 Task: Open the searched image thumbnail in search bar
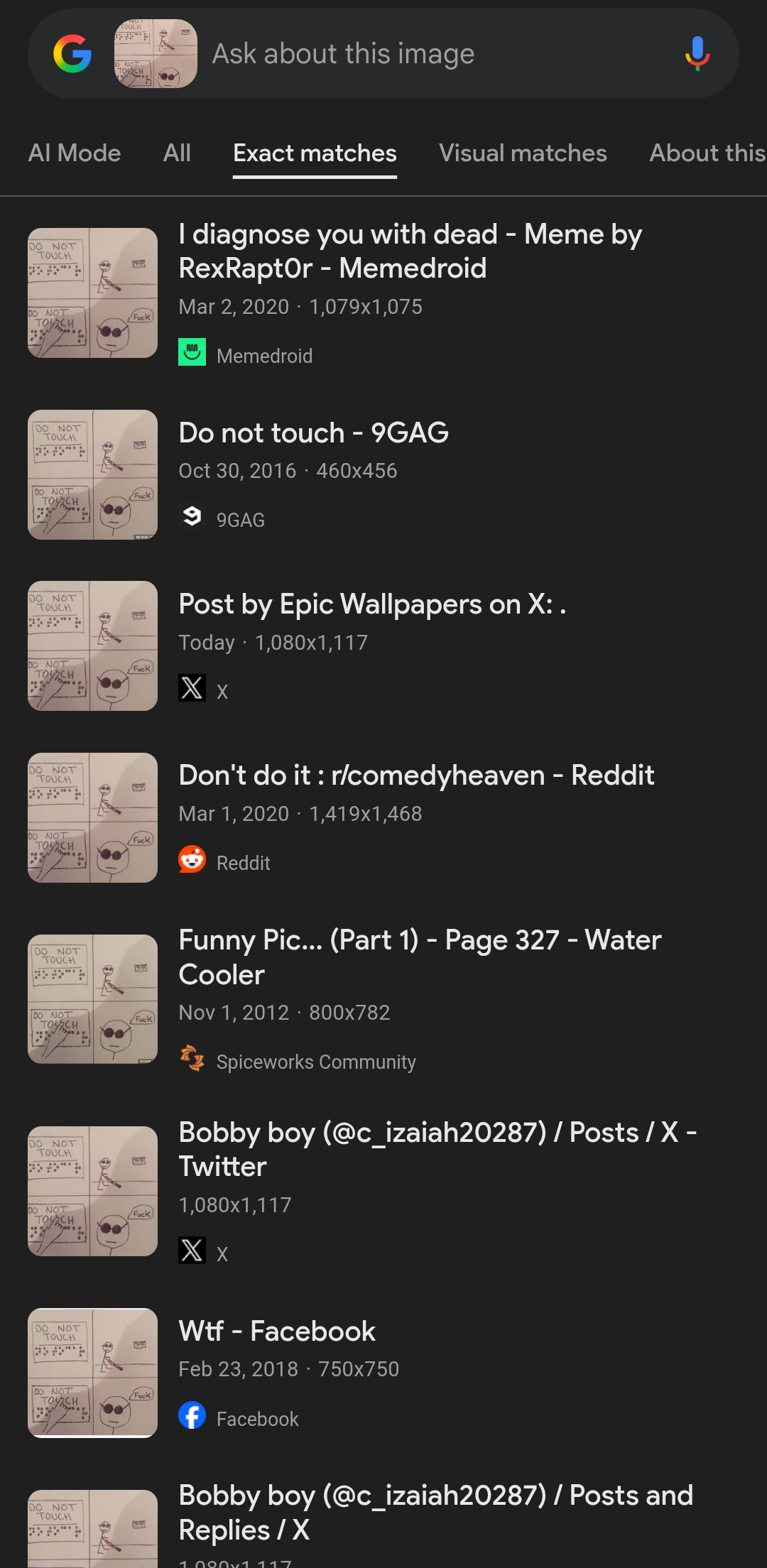pyautogui.click(x=156, y=54)
